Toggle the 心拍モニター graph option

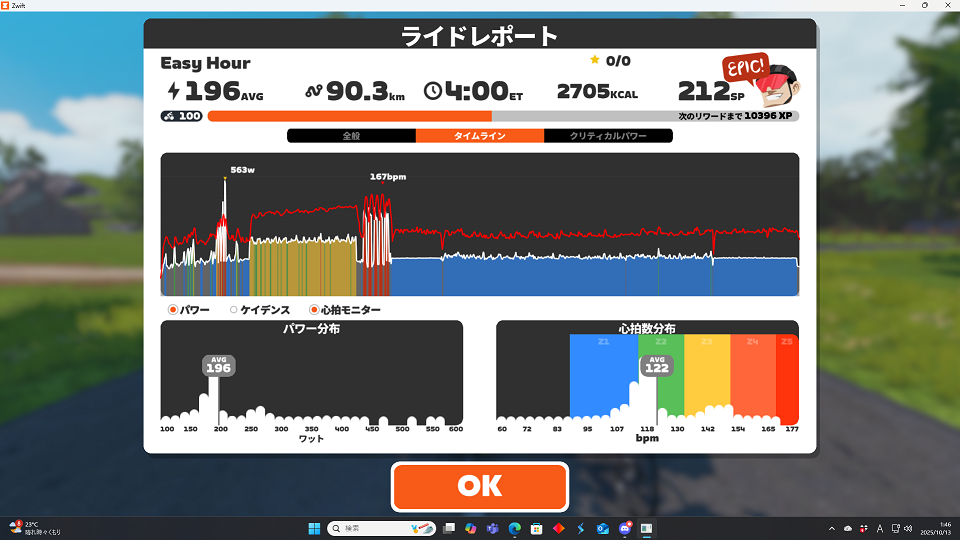click(x=314, y=310)
